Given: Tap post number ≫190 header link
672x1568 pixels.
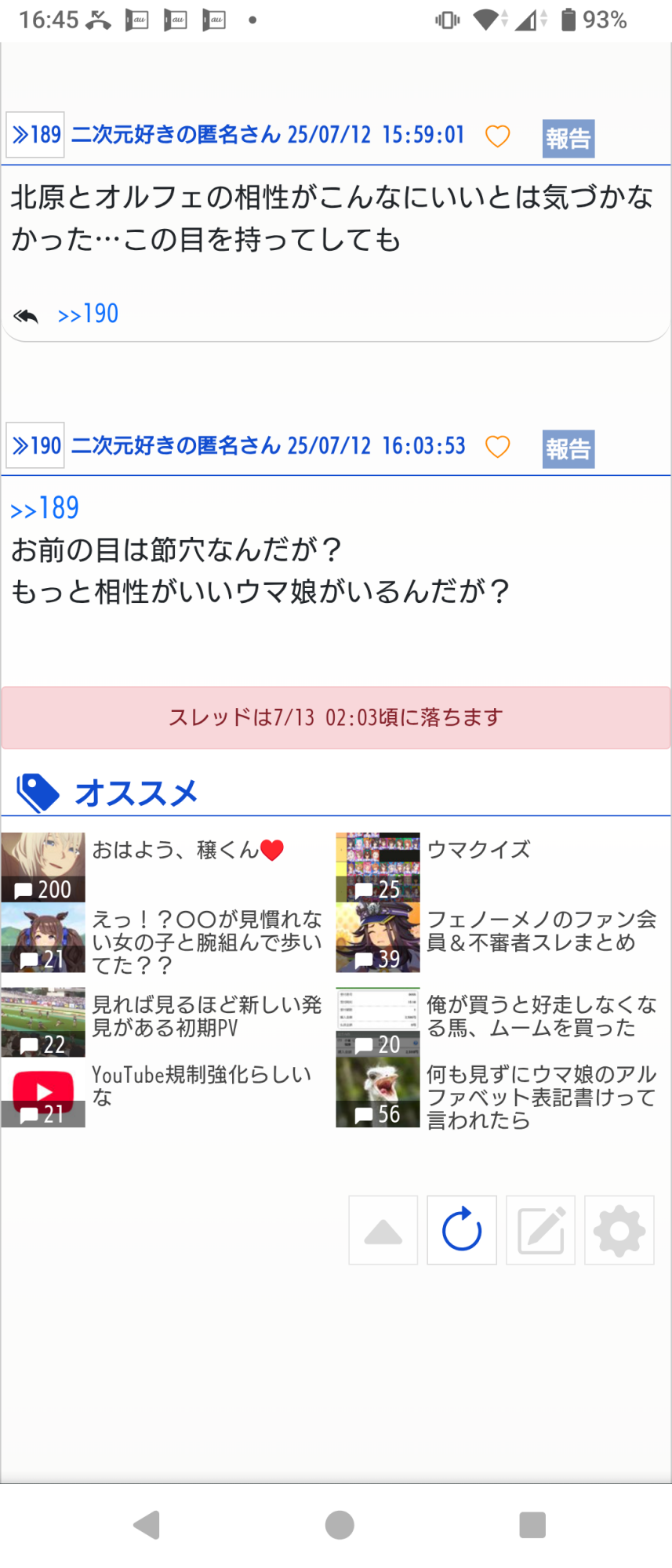Looking at the screenshot, I should (36, 445).
